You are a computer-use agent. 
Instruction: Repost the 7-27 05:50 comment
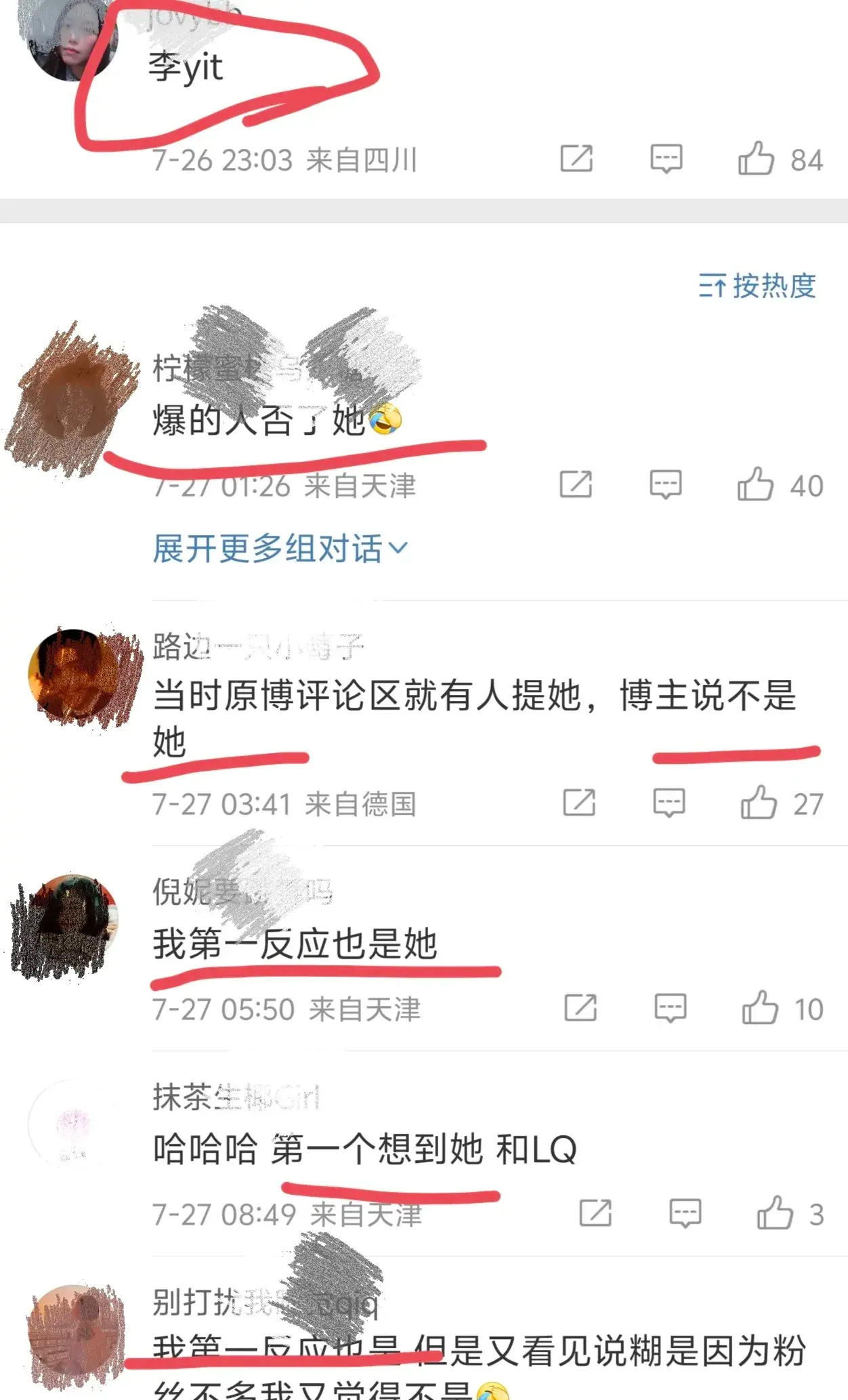[x=580, y=1009]
